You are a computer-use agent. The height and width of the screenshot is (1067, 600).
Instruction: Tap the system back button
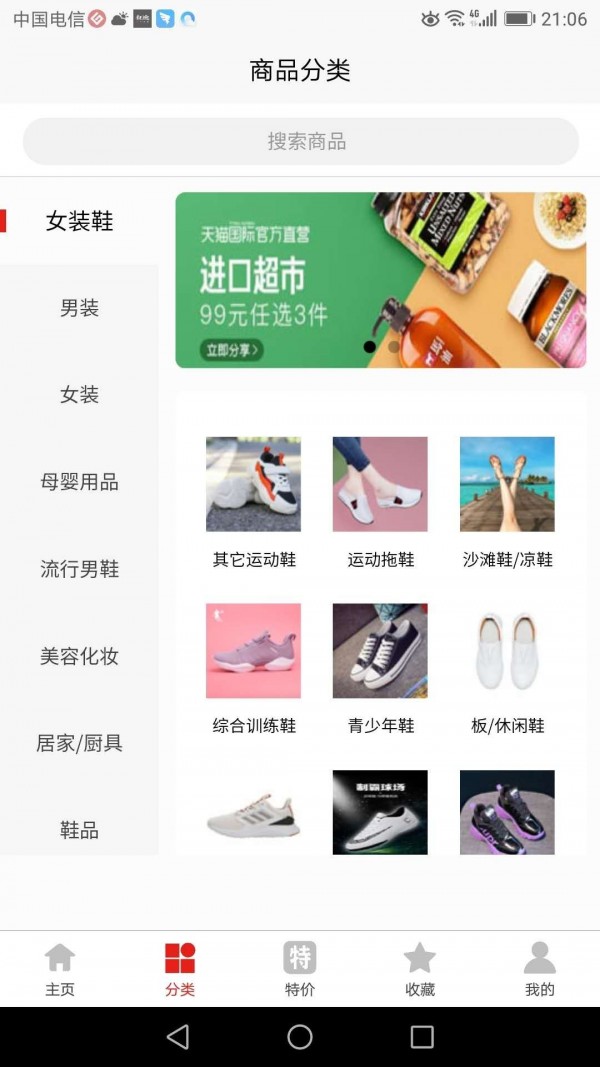pyautogui.click(x=178, y=1037)
